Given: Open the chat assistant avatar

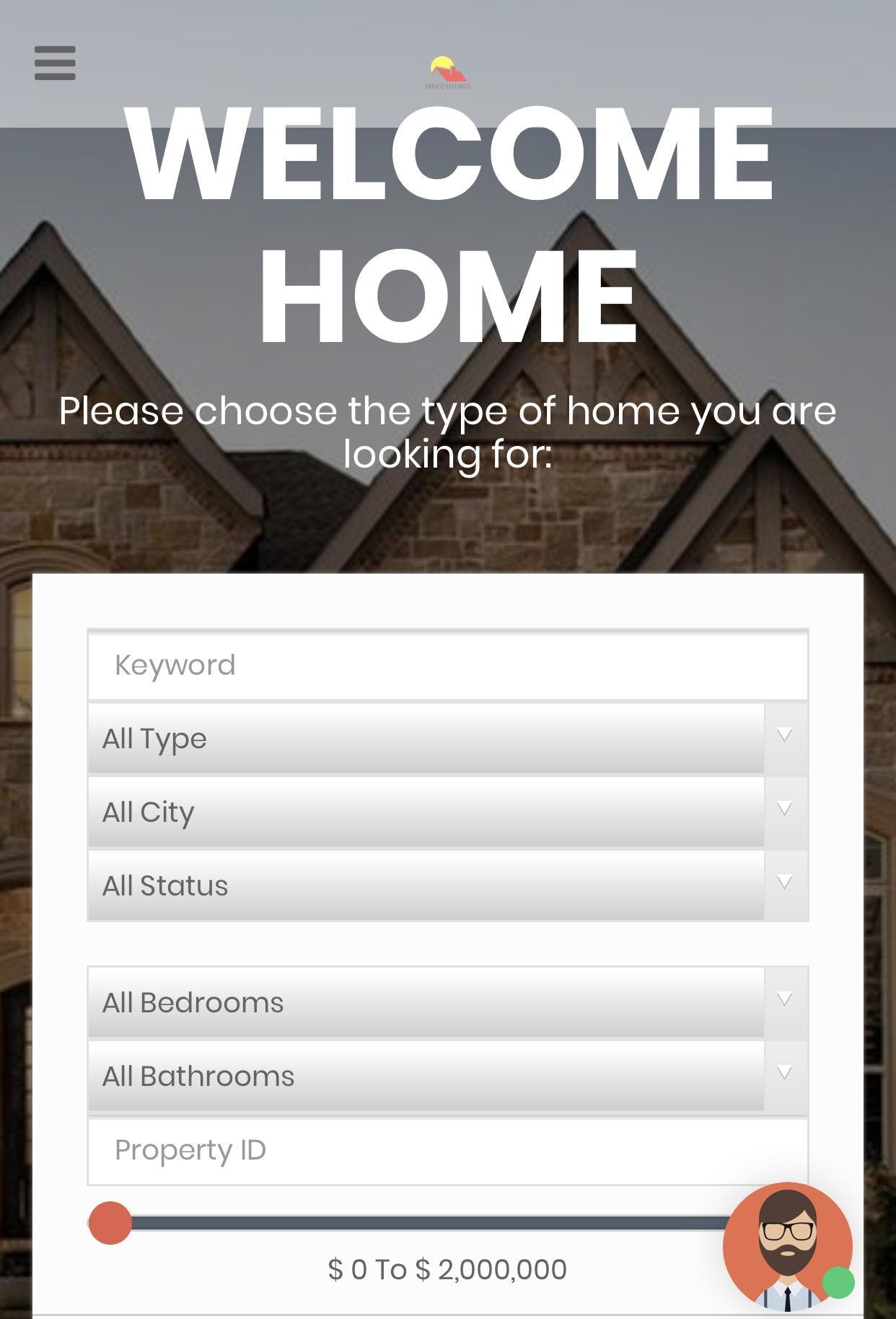Looking at the screenshot, I should 787,1246.
